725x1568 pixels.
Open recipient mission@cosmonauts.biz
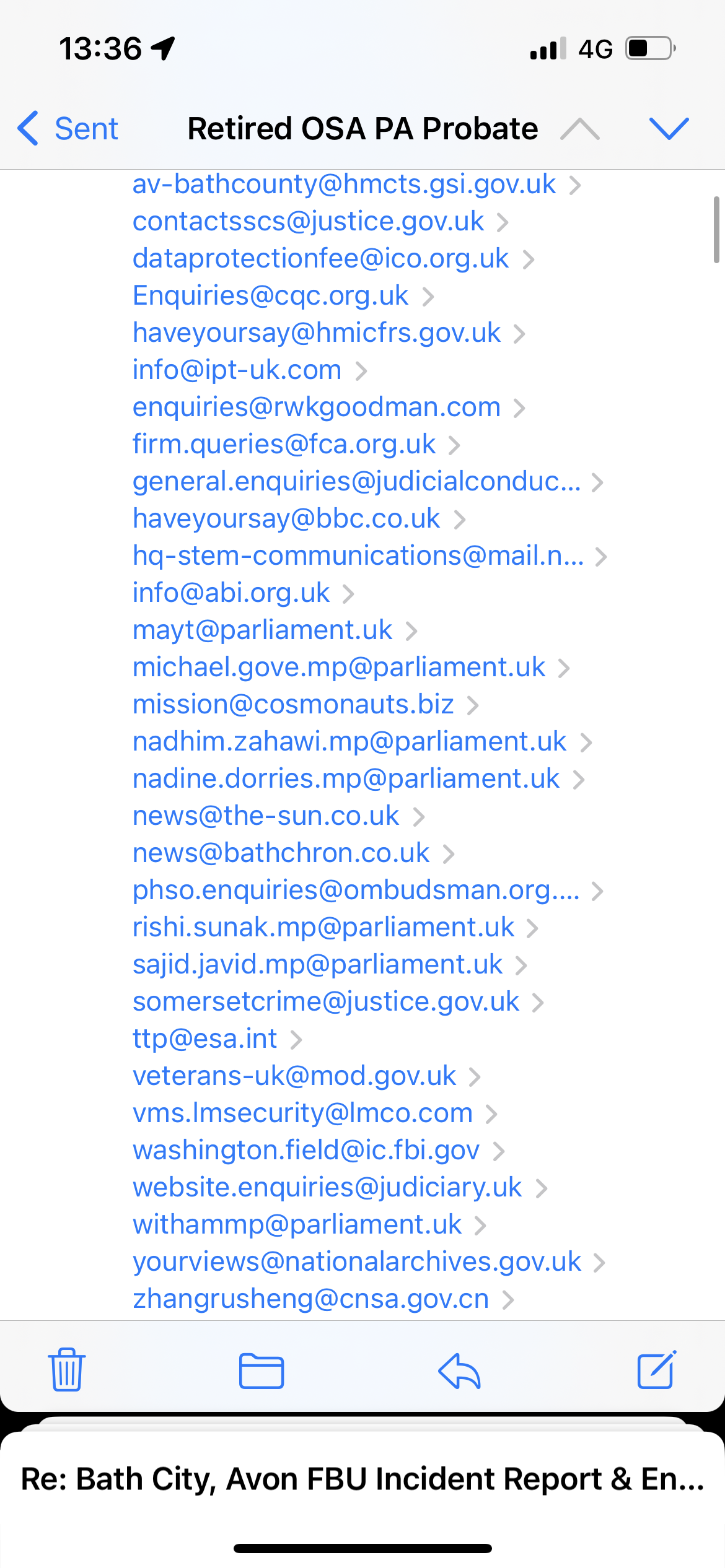293,705
